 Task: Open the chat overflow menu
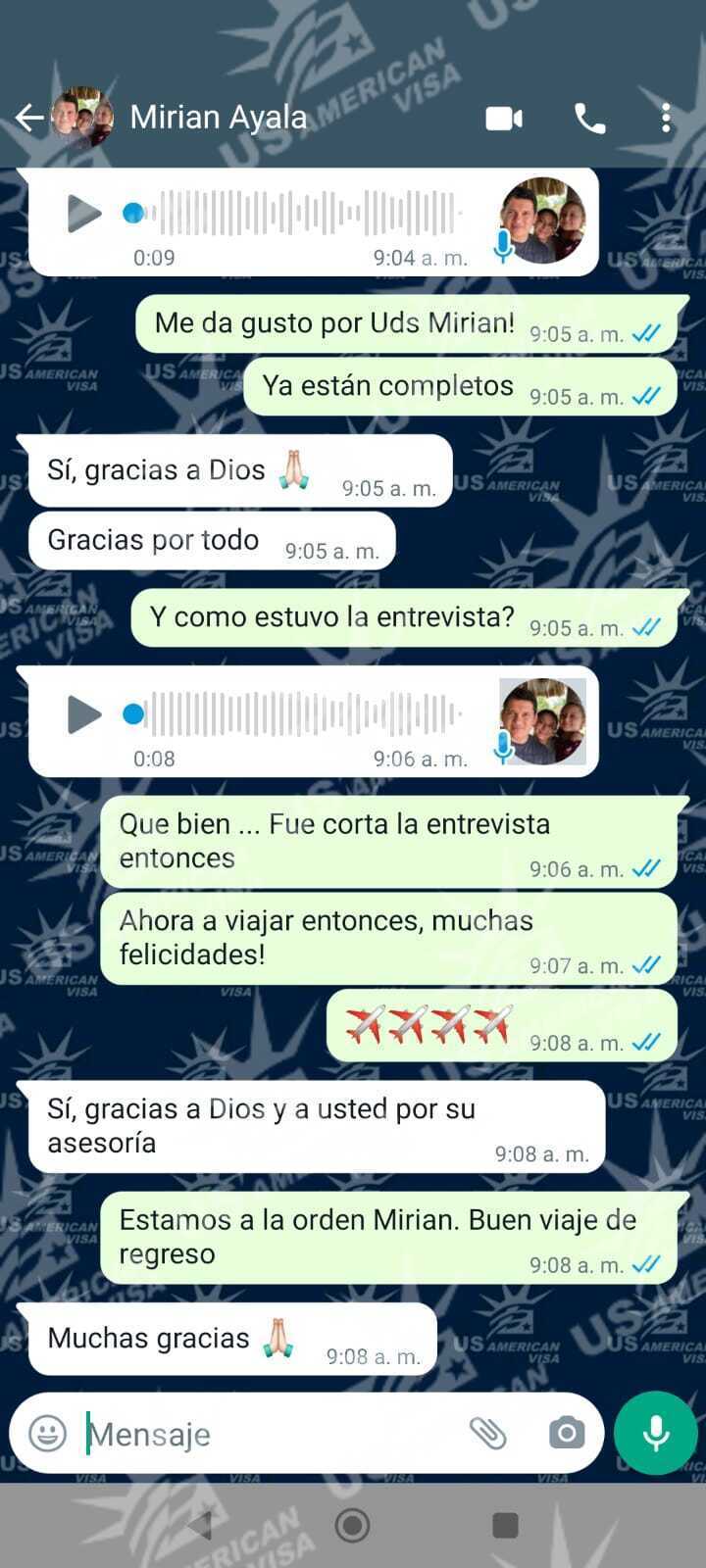pyautogui.click(x=666, y=119)
